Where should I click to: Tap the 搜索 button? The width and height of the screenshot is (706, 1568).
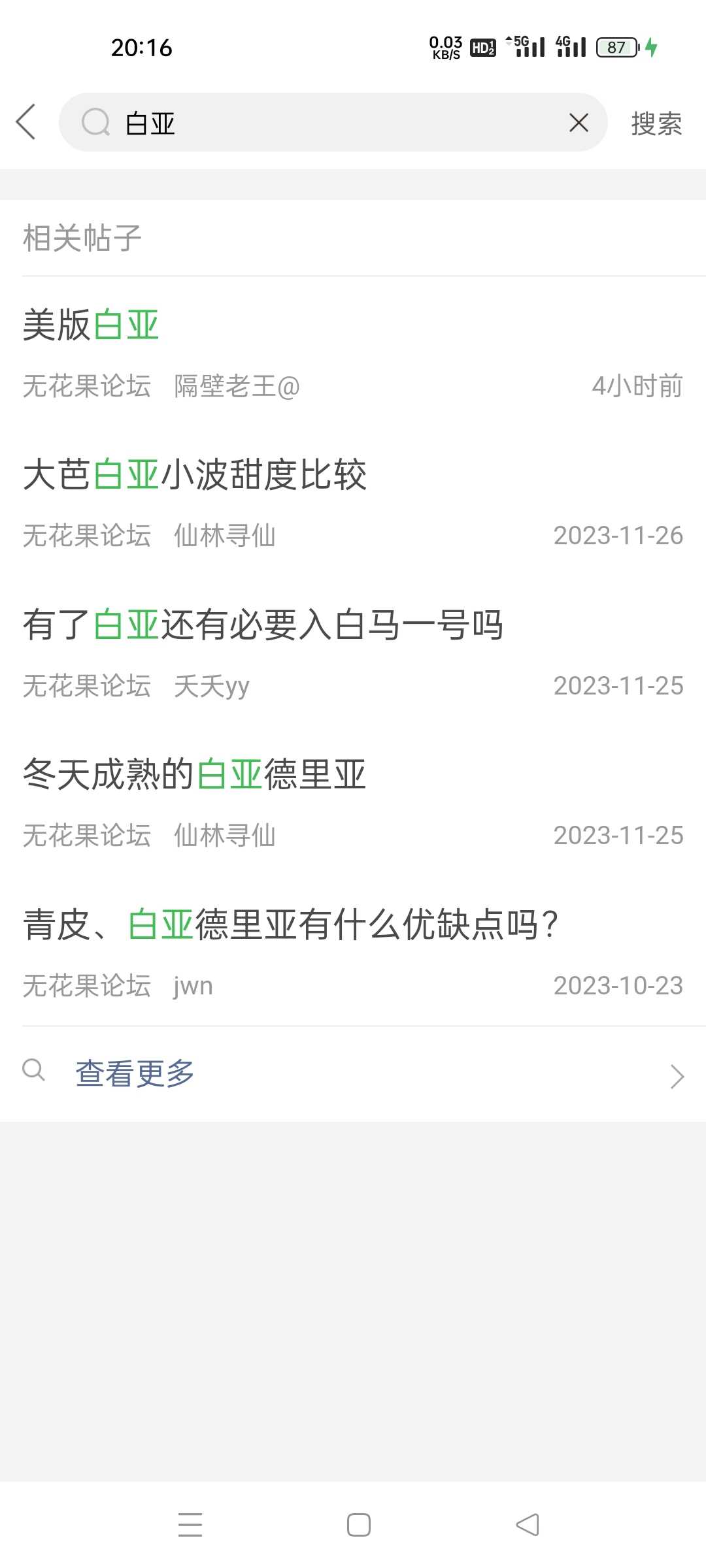tap(656, 123)
